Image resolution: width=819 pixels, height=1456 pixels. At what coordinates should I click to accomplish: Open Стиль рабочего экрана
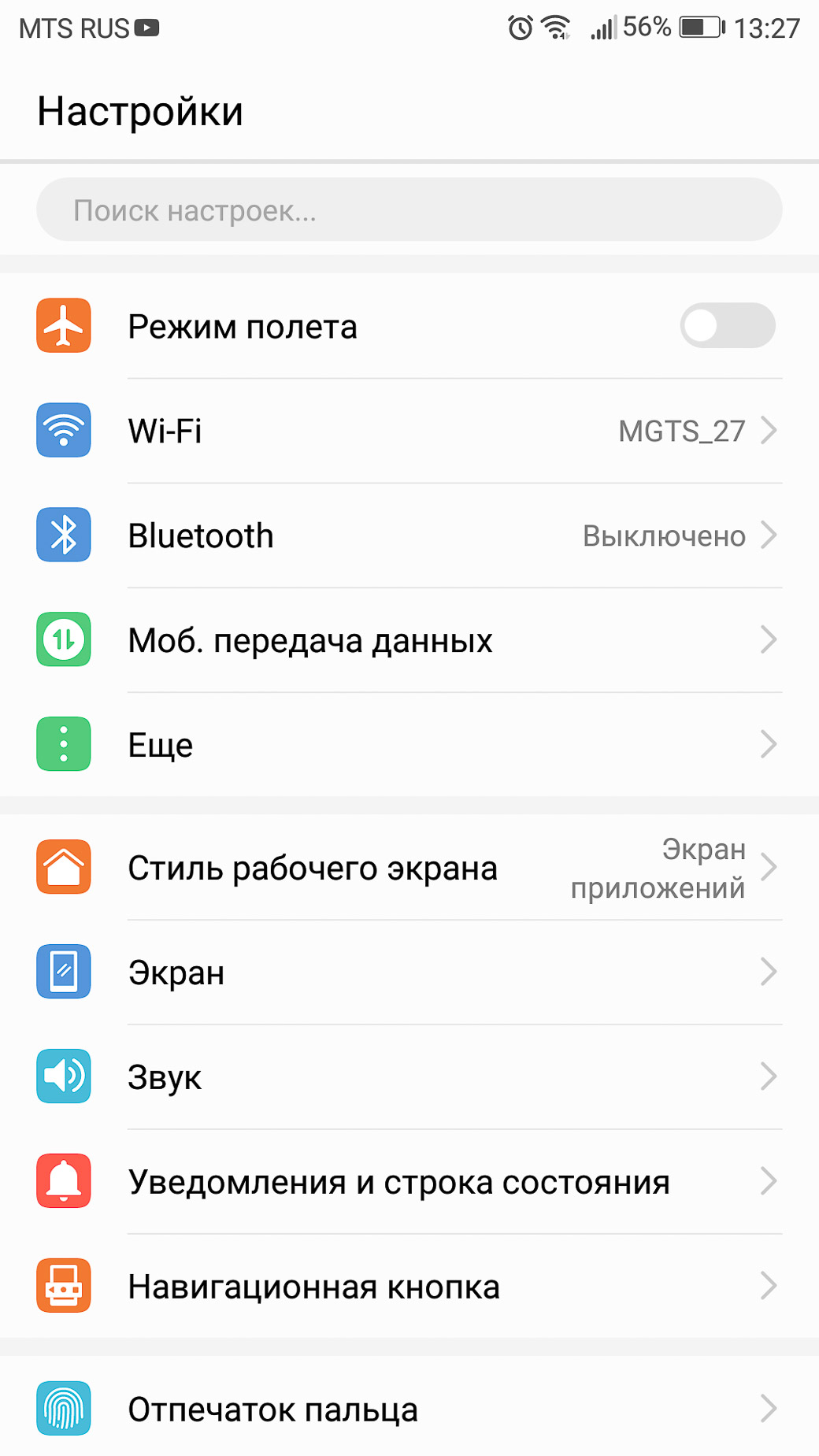[409, 867]
